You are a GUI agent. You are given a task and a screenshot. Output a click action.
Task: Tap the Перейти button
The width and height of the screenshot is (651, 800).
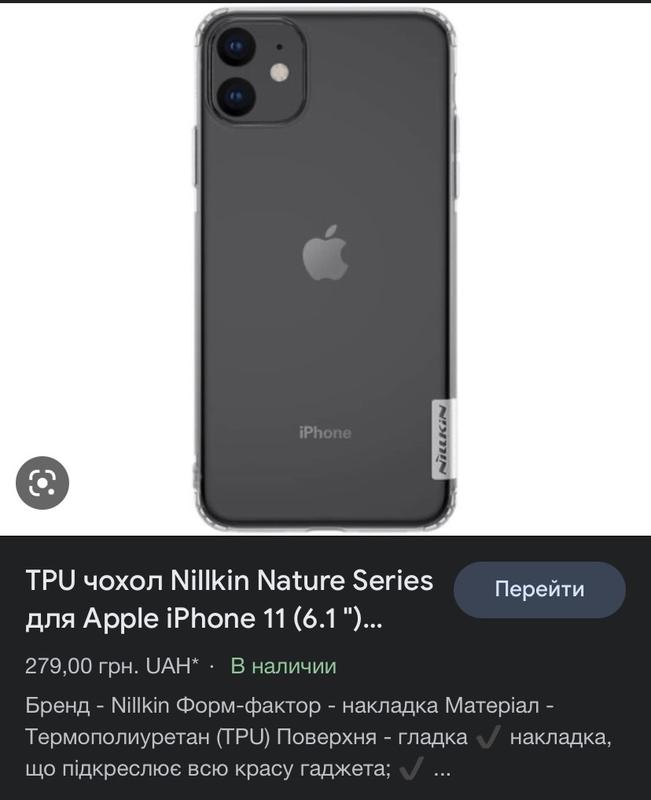pos(539,590)
